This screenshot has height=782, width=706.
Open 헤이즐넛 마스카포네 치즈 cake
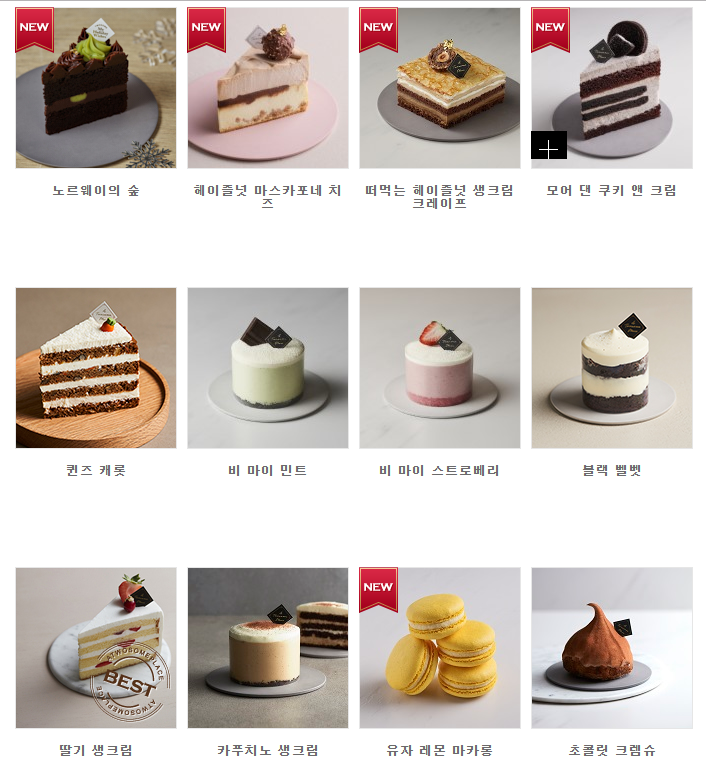(x=268, y=88)
